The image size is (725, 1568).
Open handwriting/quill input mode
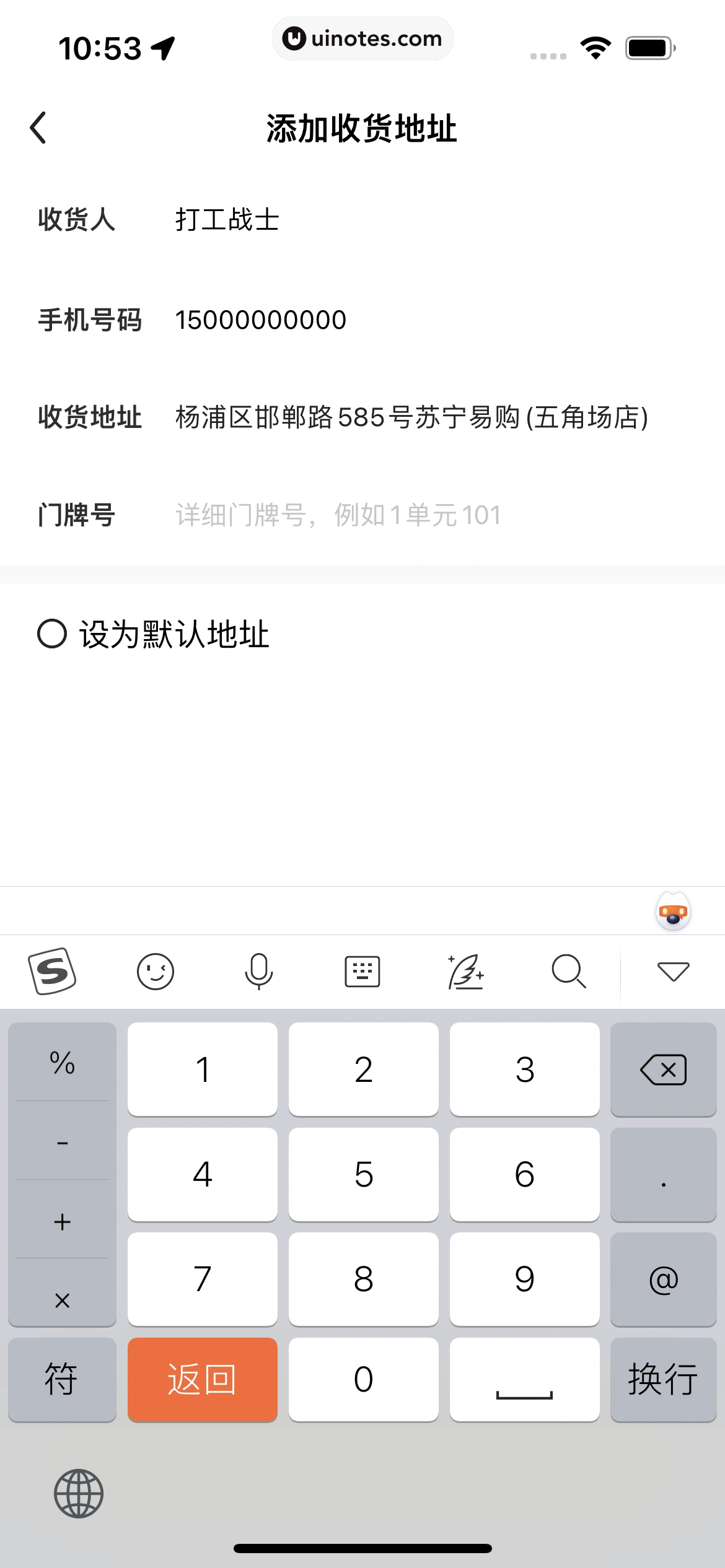466,971
